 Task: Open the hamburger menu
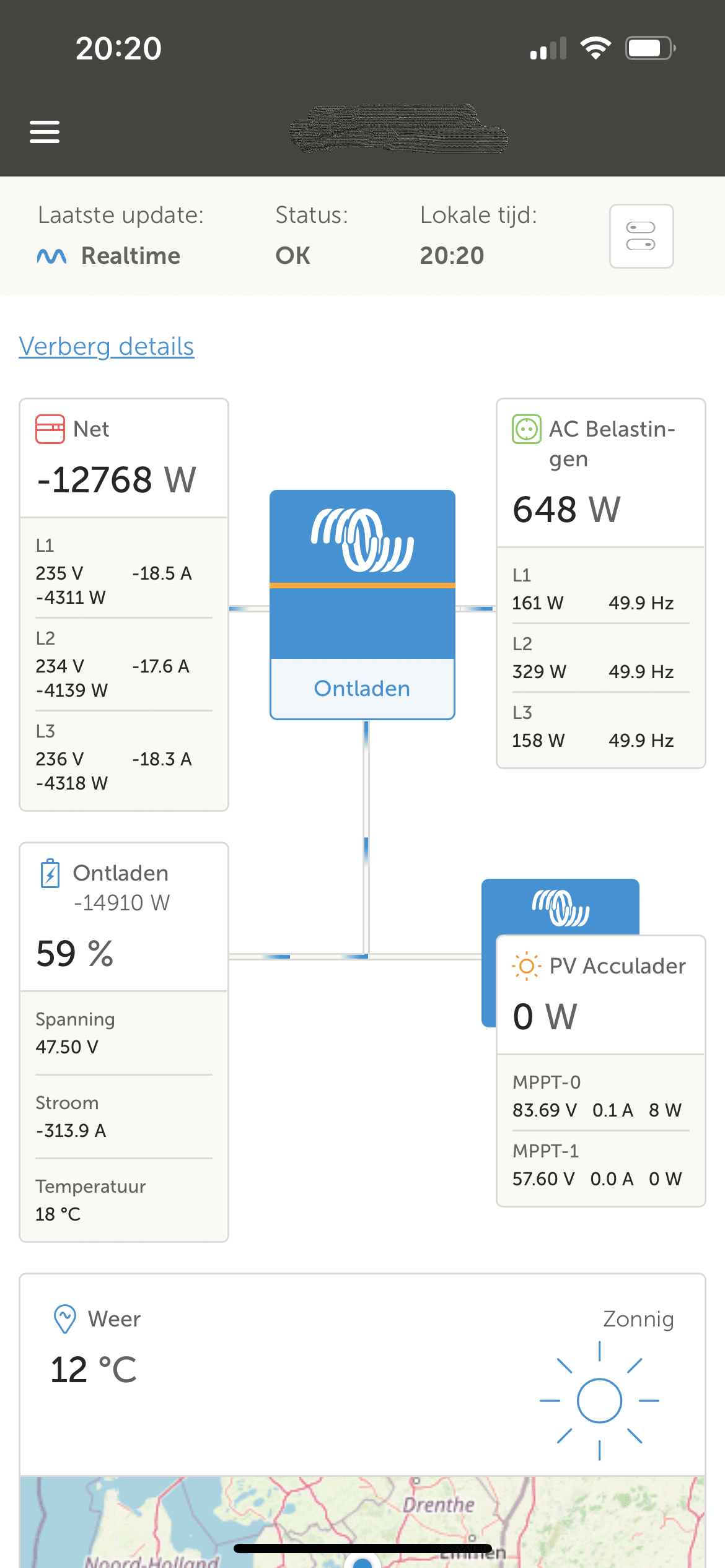click(x=45, y=132)
